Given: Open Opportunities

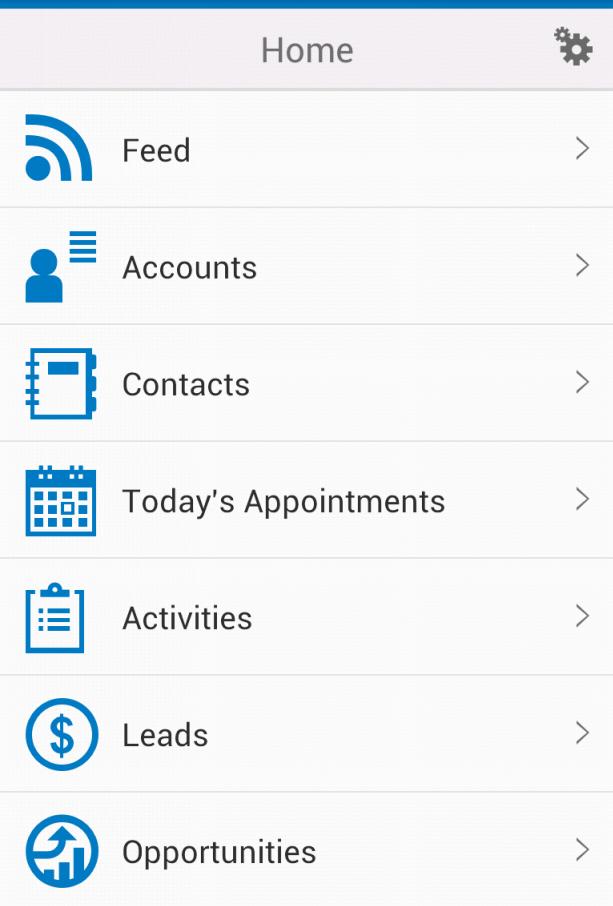Looking at the screenshot, I should click(x=306, y=851).
